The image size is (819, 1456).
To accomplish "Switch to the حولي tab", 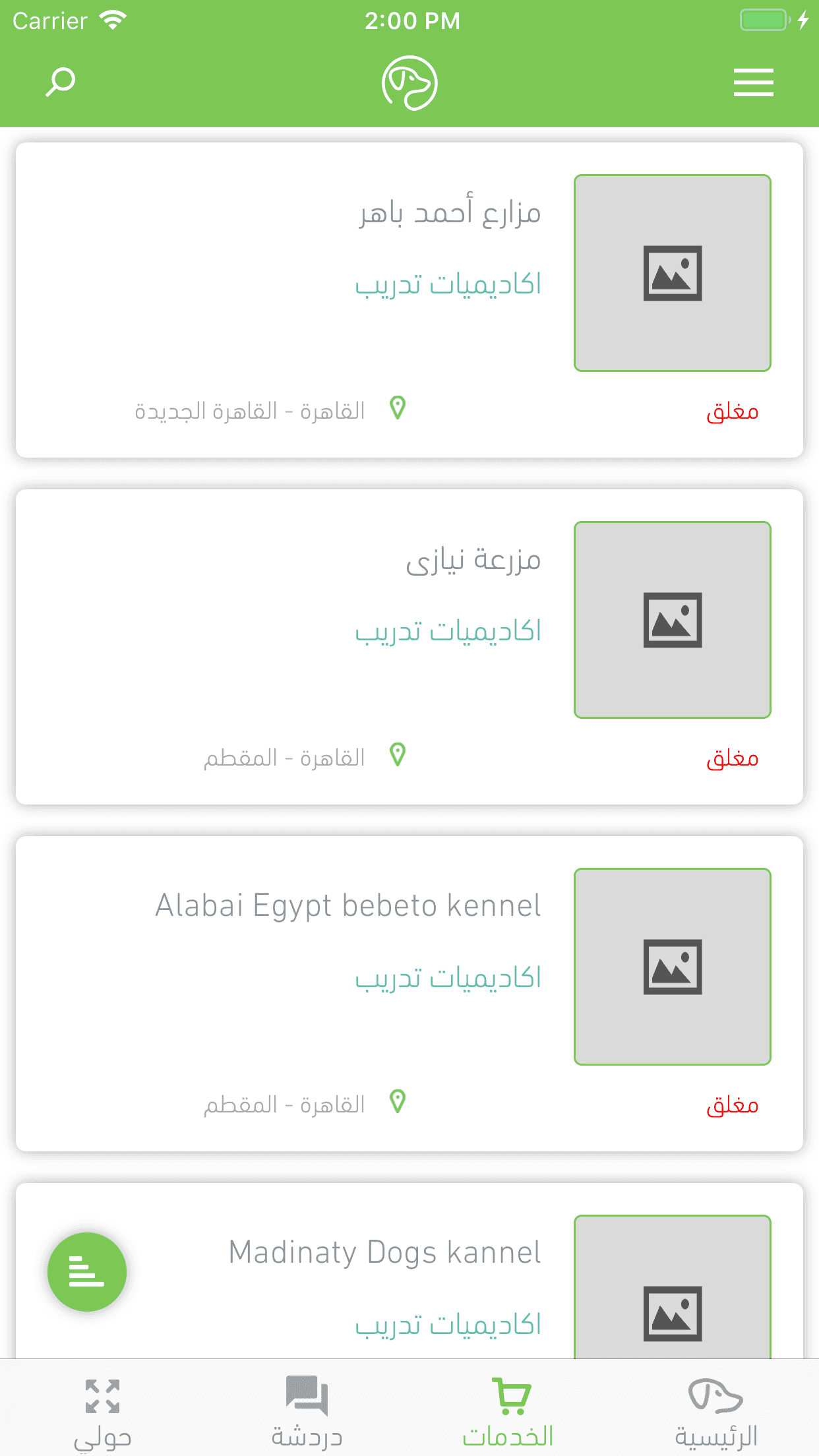I will pos(102,1411).
